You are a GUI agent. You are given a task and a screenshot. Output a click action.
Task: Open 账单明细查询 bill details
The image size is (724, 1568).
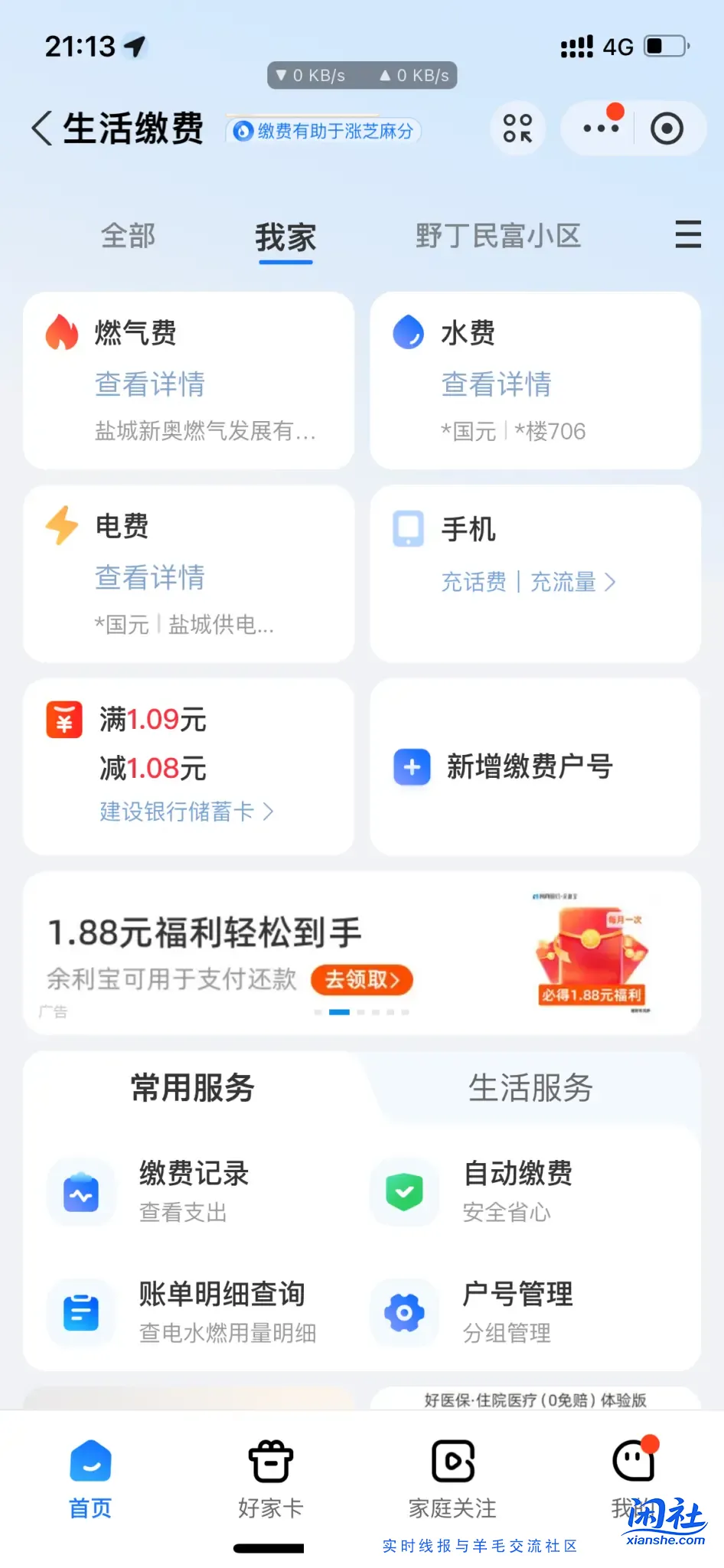[222, 1312]
